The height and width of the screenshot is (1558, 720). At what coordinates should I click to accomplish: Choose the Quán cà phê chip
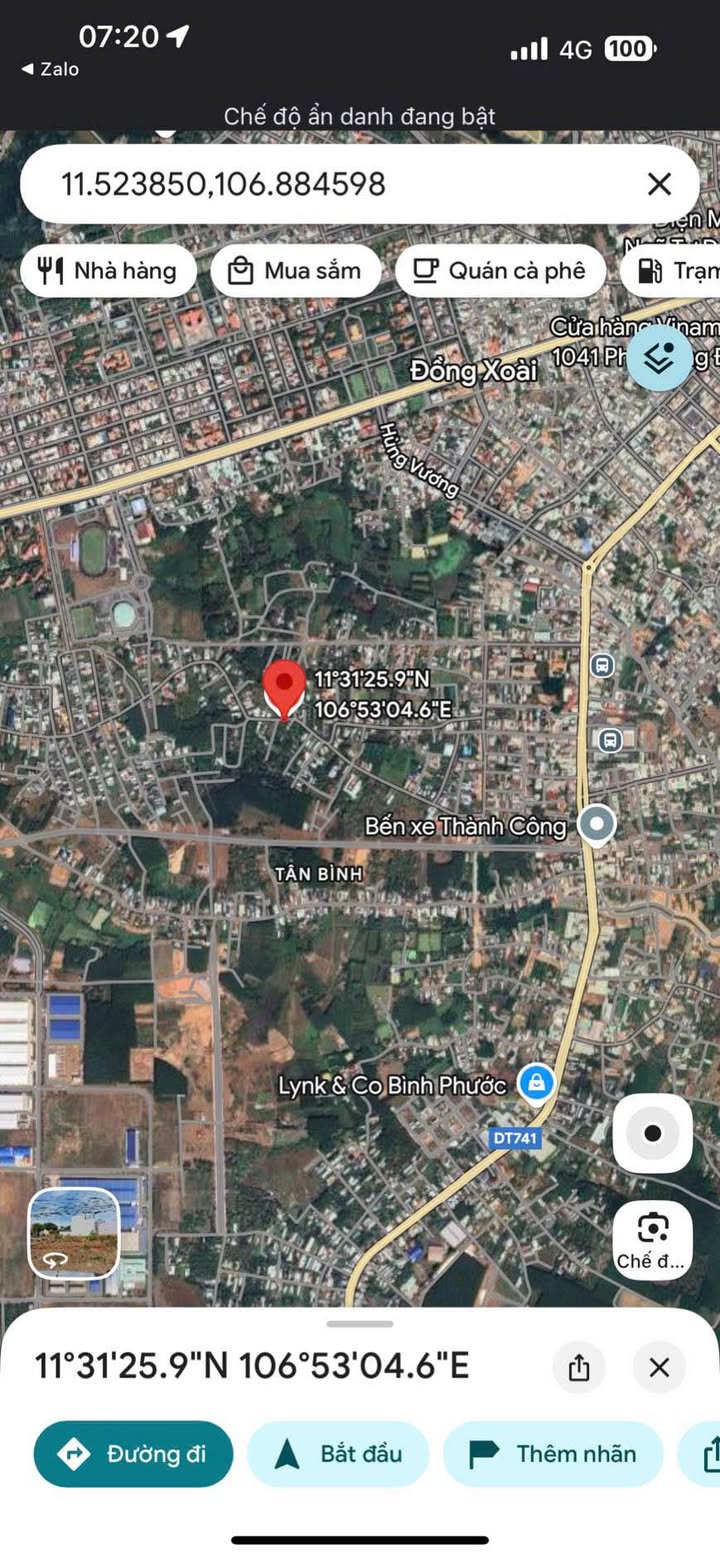click(x=500, y=270)
